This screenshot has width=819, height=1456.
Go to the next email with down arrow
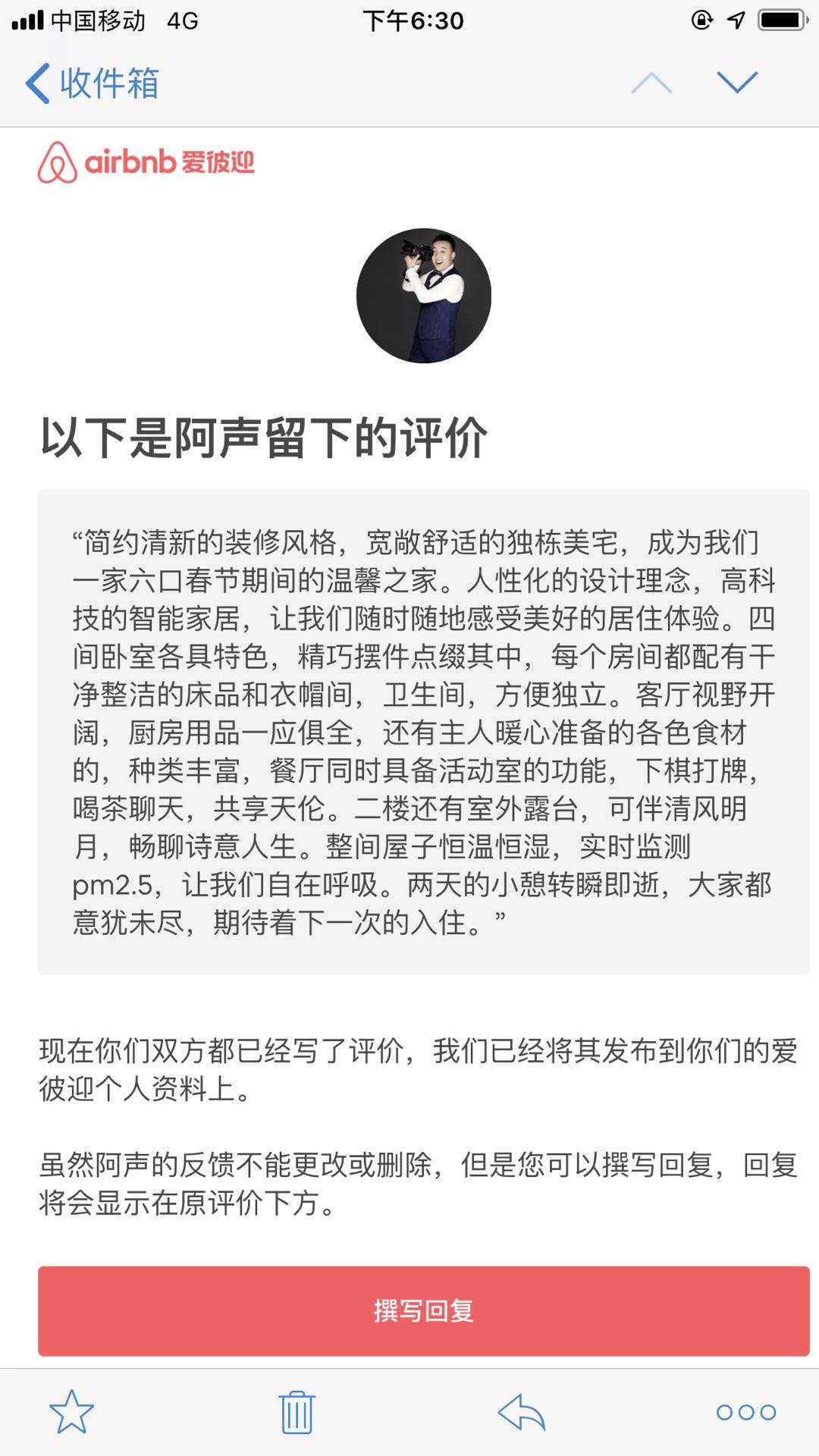click(737, 82)
